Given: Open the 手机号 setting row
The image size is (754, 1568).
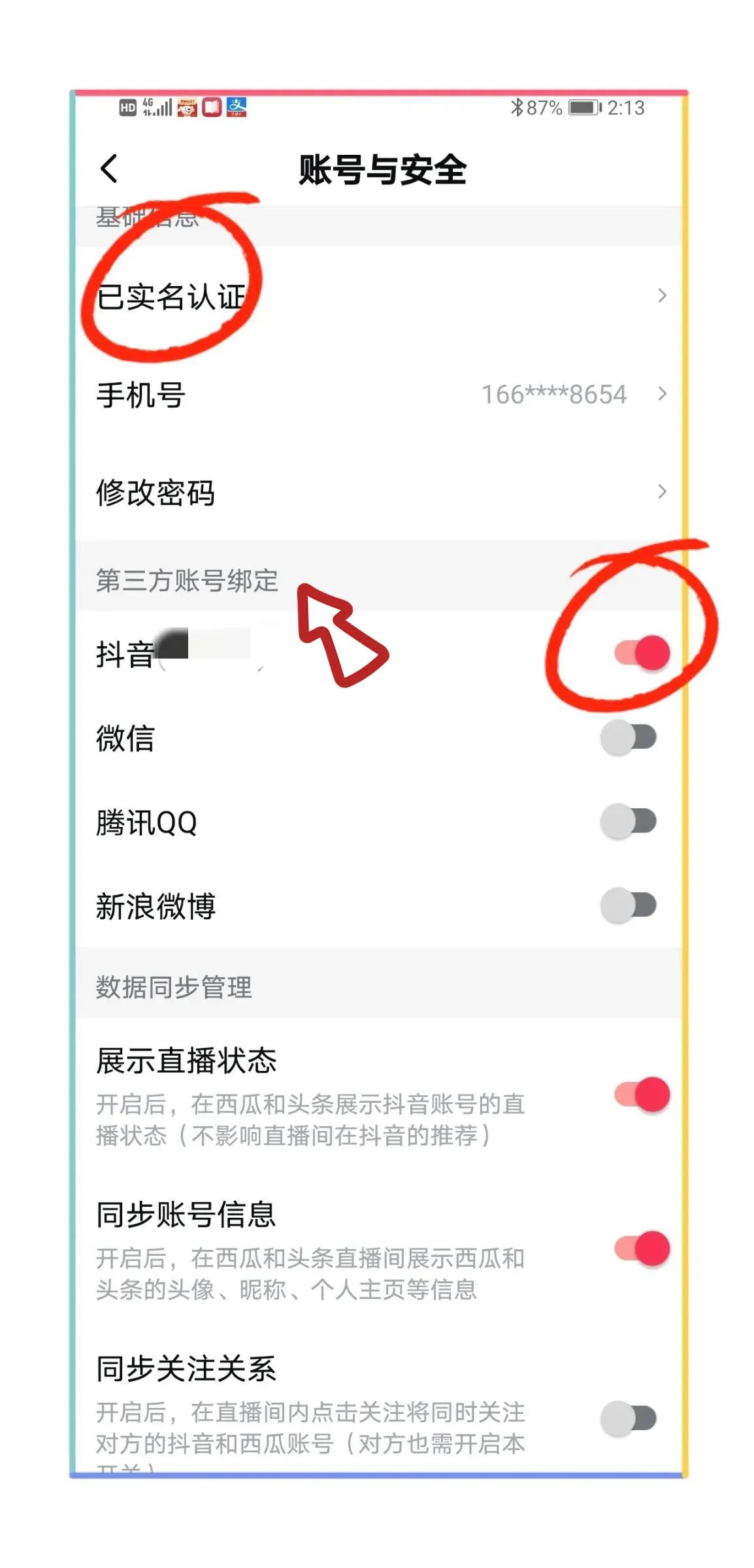Looking at the screenshot, I should pos(379,394).
